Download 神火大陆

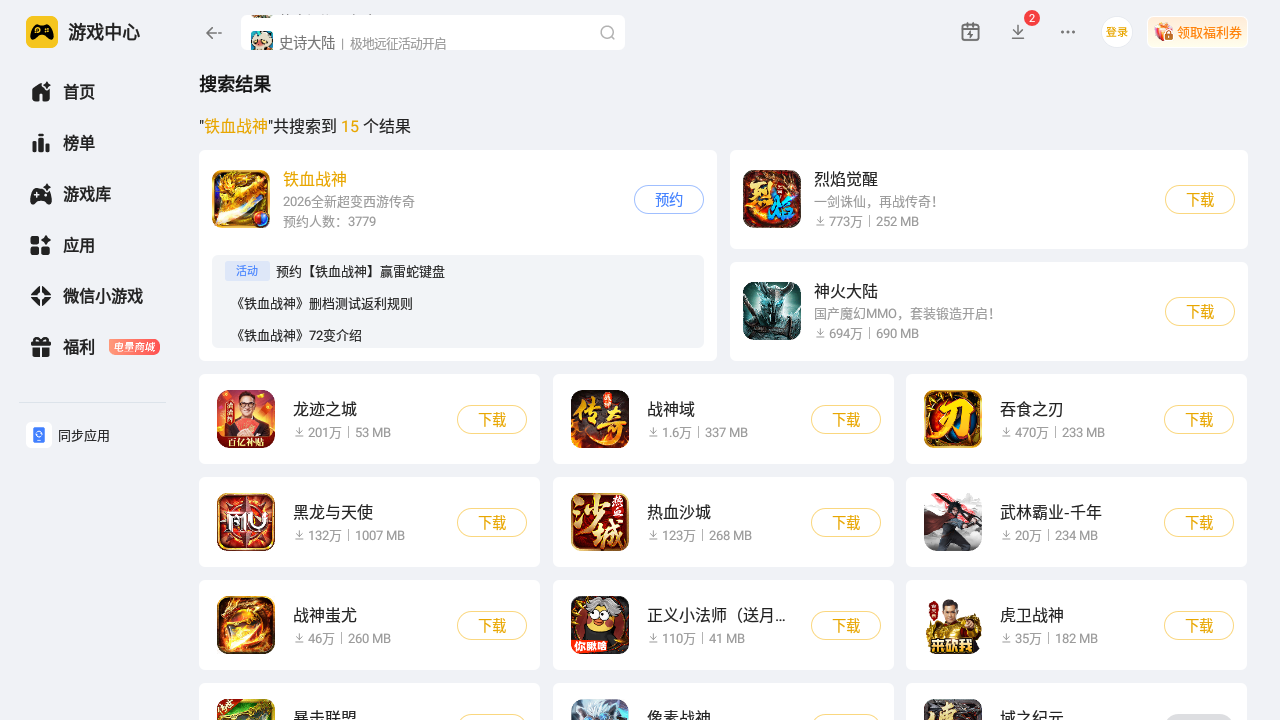(x=1199, y=312)
